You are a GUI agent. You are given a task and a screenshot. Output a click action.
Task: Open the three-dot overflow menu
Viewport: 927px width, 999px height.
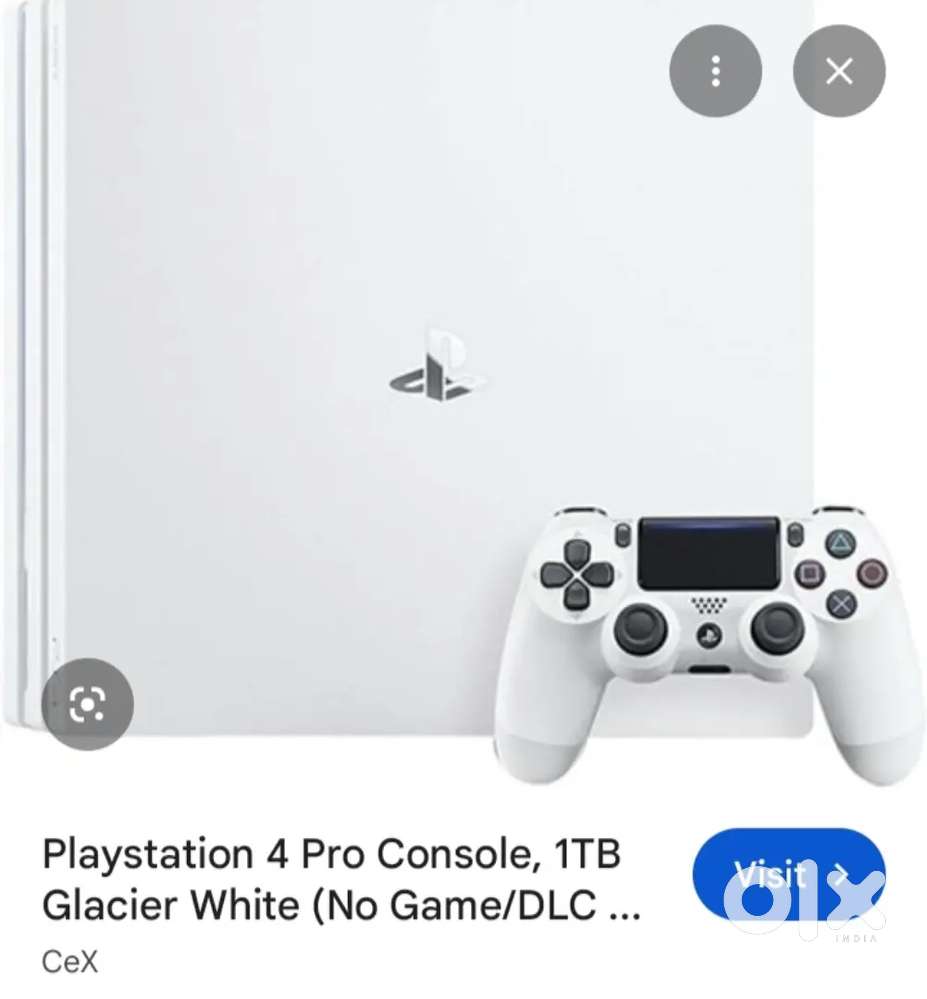tap(715, 71)
